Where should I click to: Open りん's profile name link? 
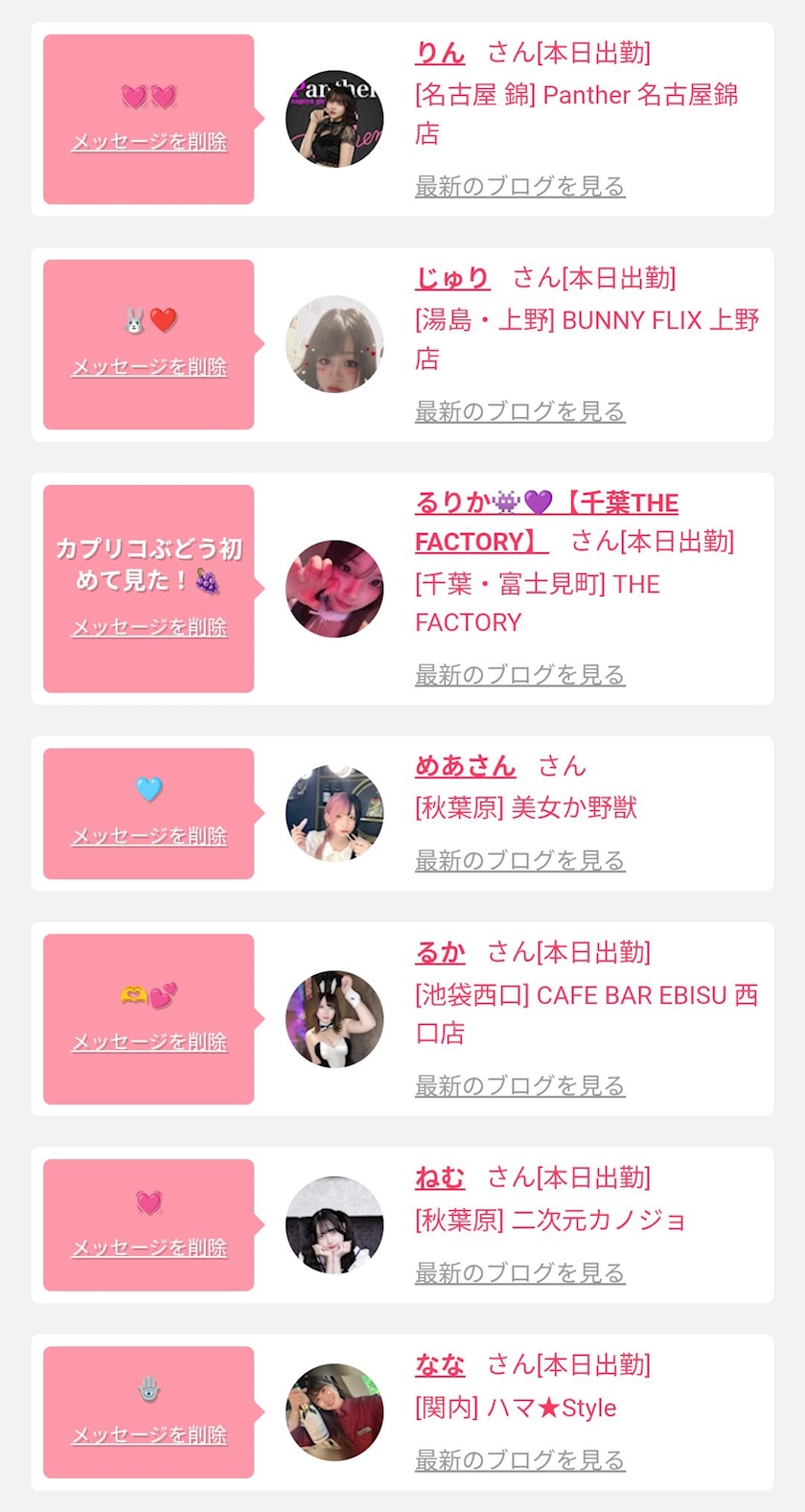440,53
